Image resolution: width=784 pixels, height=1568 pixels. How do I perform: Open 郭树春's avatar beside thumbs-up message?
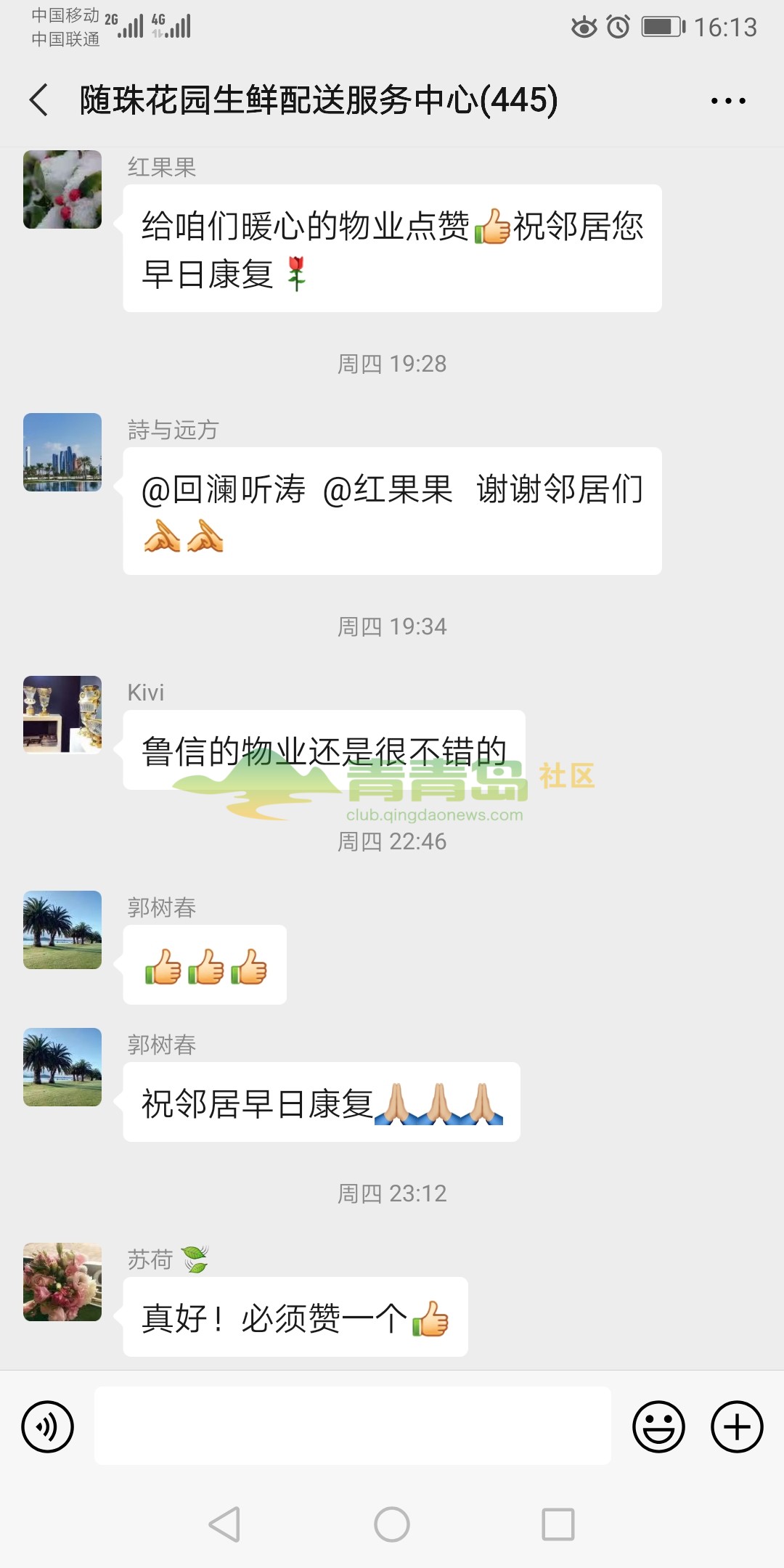62,930
